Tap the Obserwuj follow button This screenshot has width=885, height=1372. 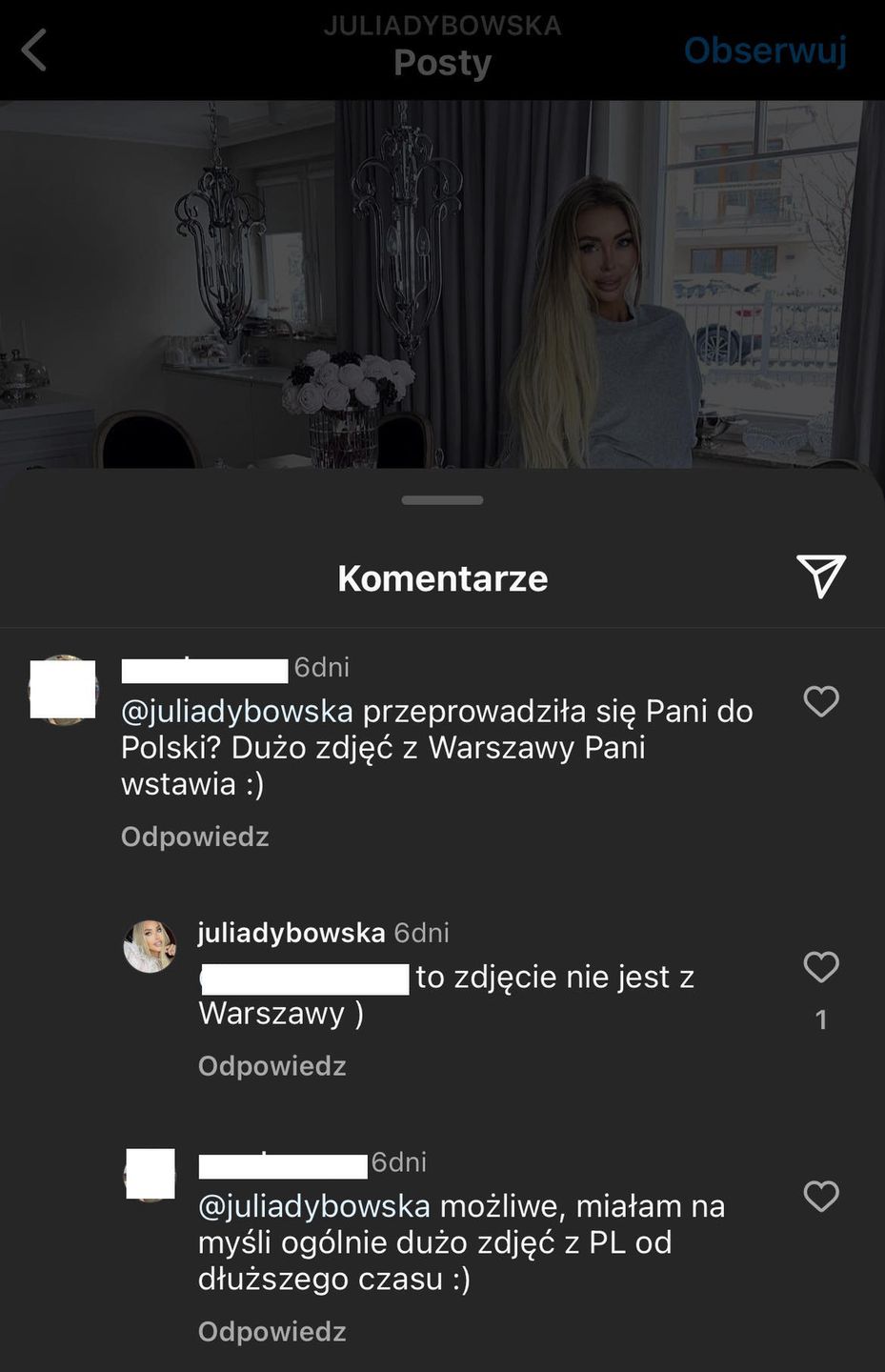point(765,50)
